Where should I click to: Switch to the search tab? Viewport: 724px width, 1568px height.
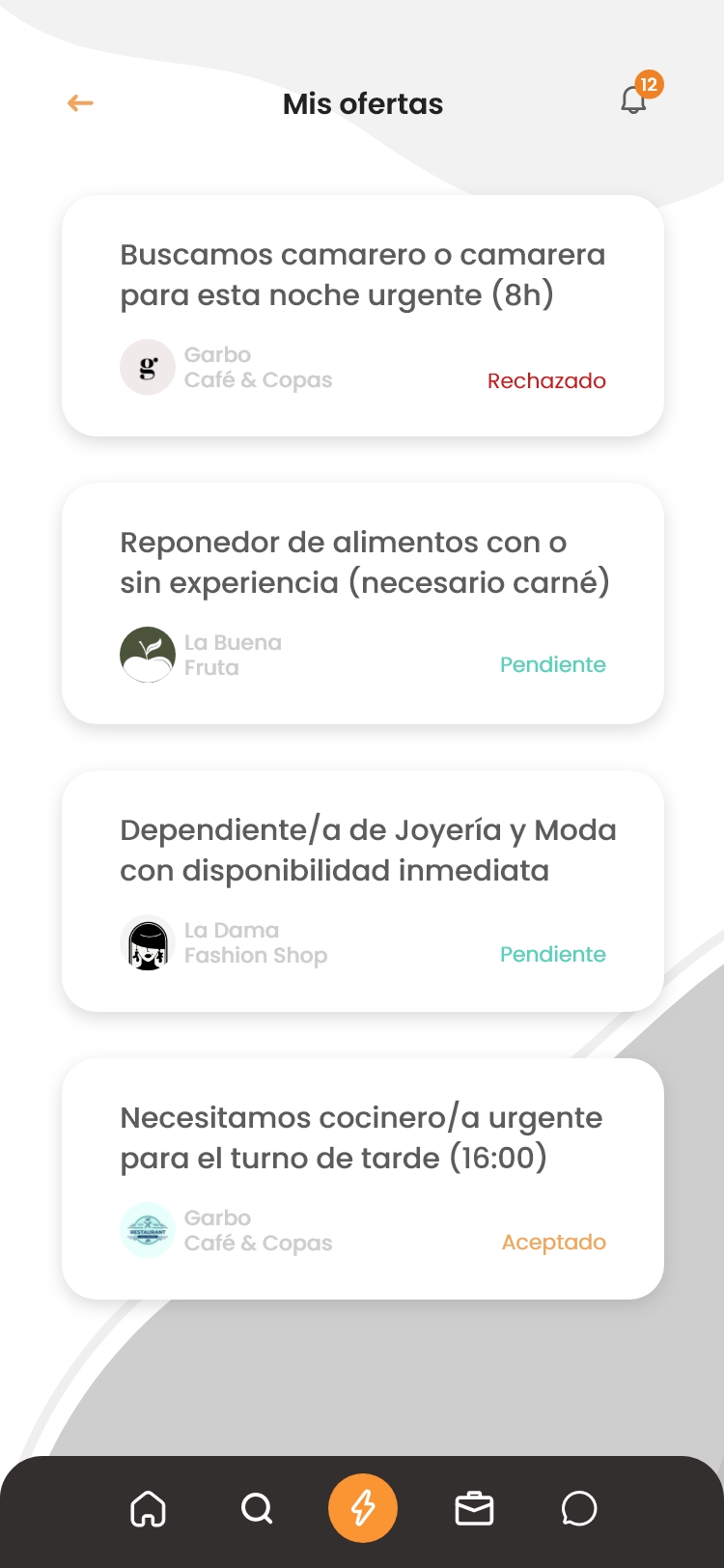257,1508
